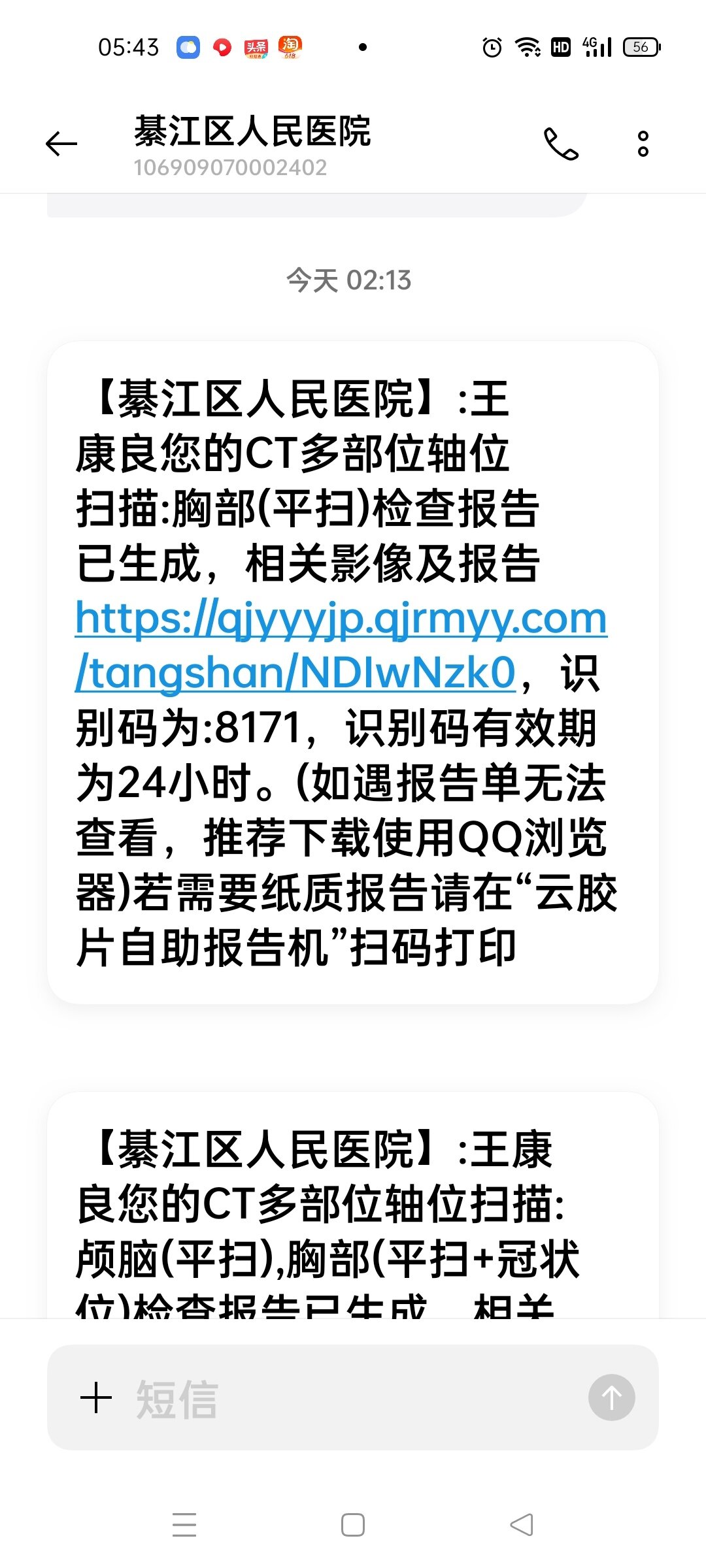Tap the plus icon to add an attachment

(x=96, y=1397)
